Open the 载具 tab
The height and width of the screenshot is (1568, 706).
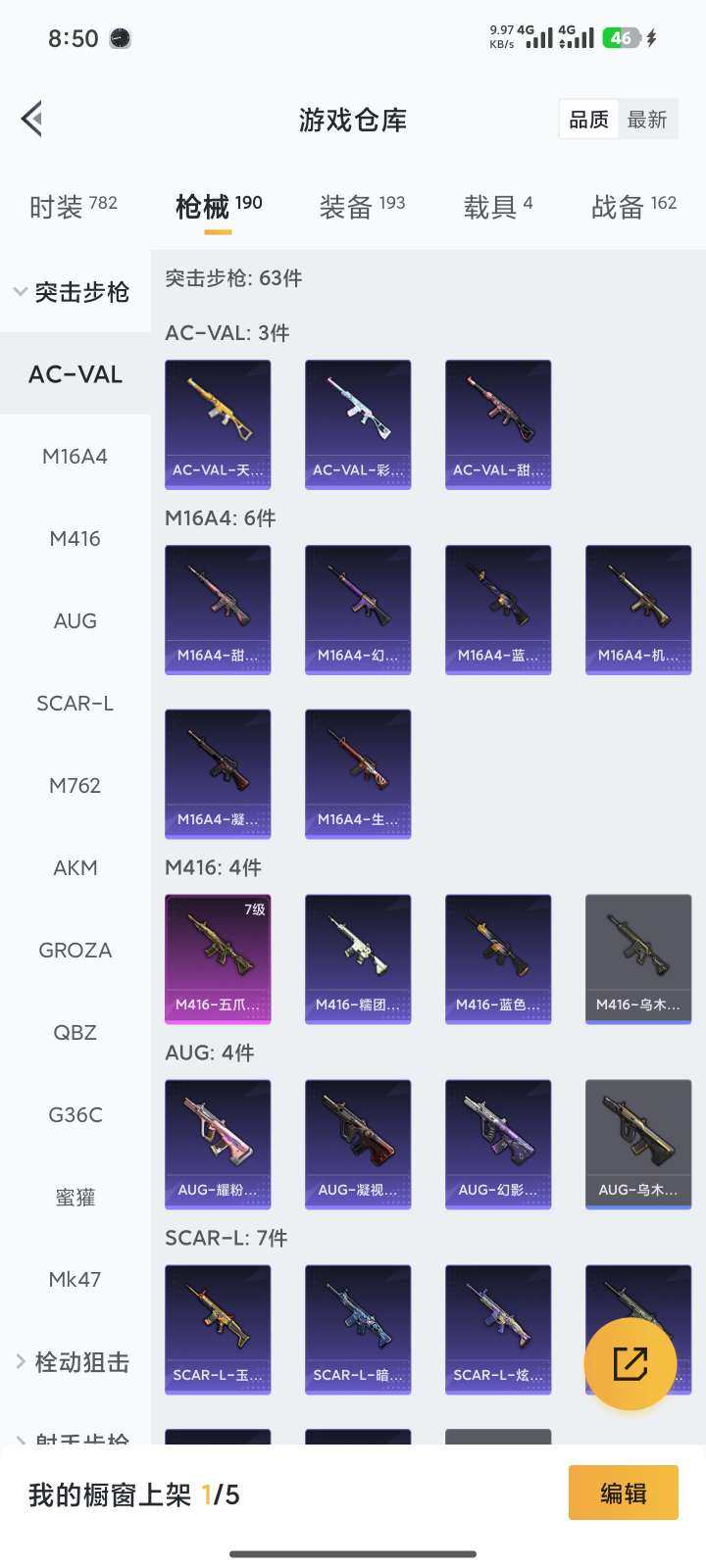pos(498,207)
